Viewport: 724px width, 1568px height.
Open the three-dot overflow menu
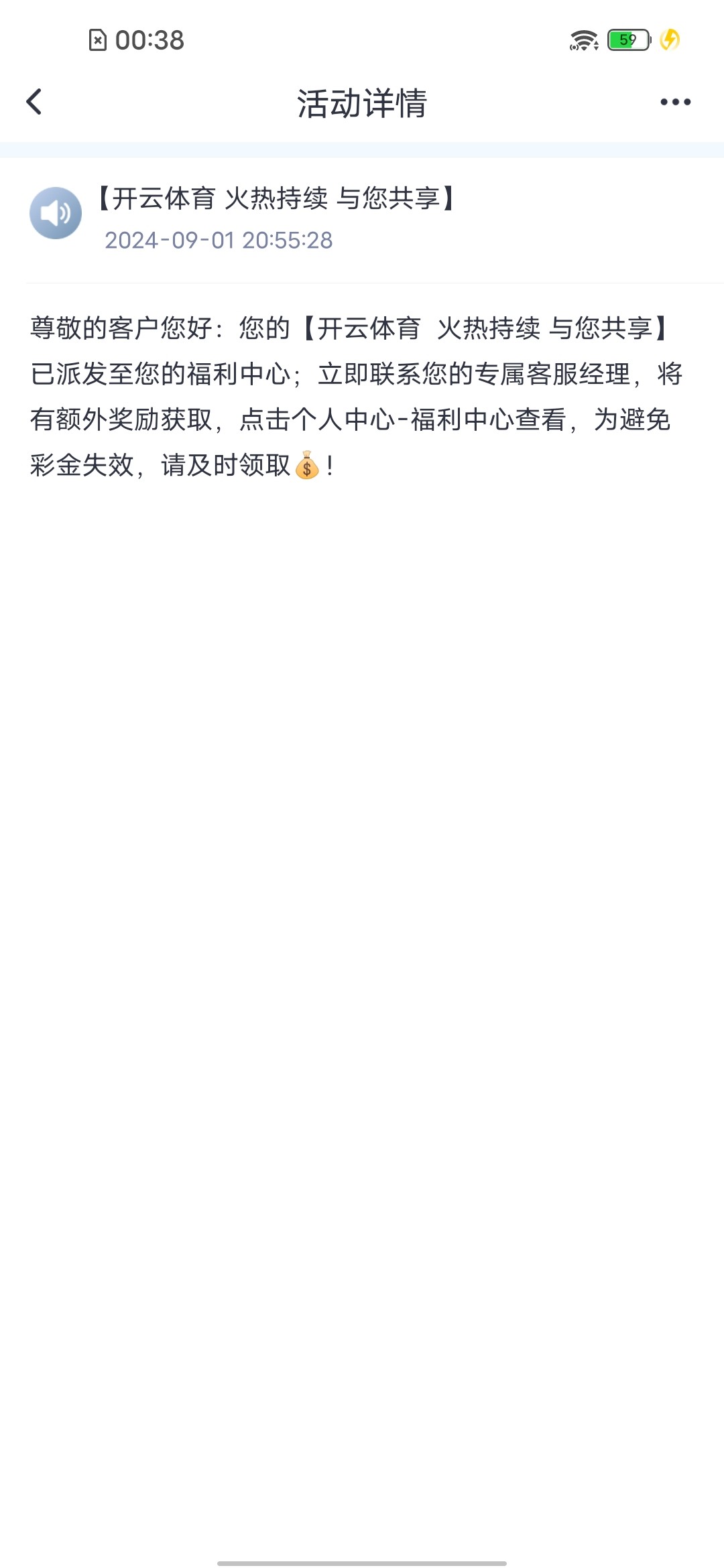pos(675,103)
